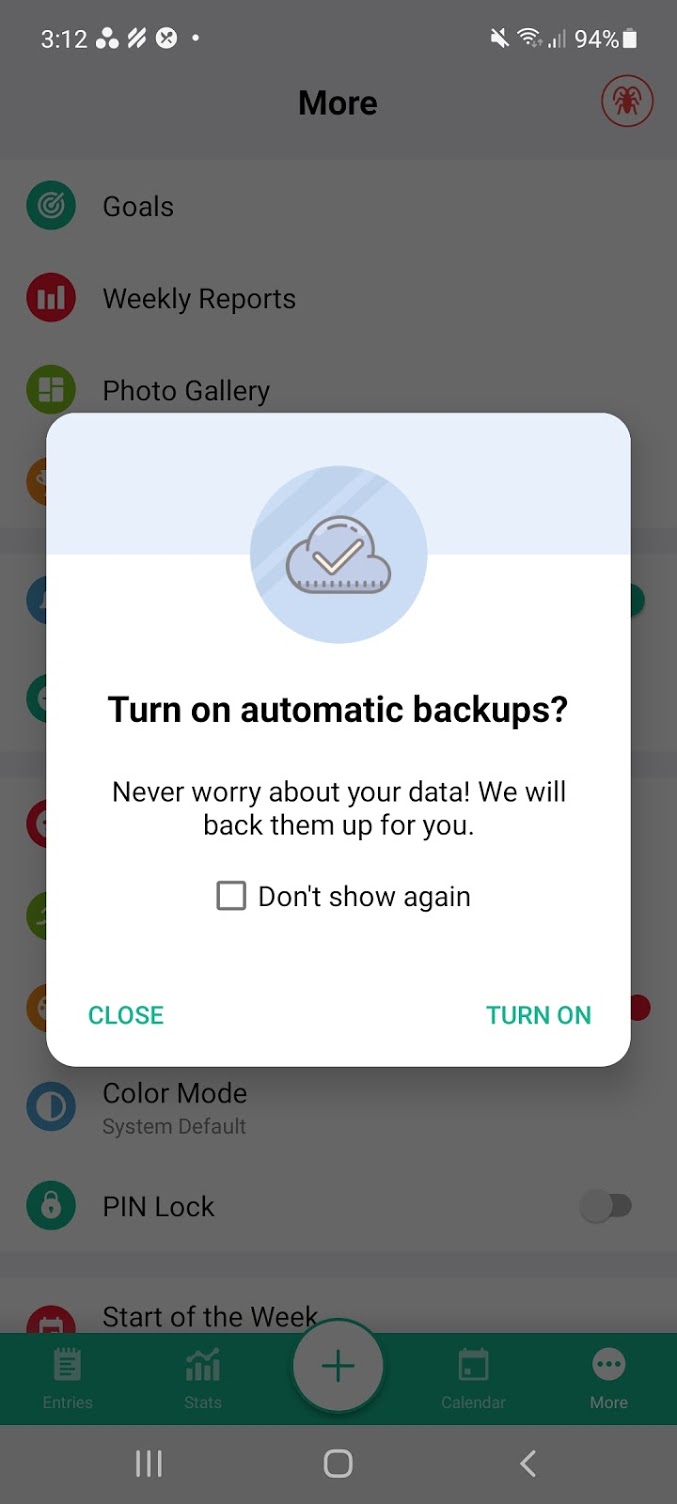Close the backup dialog

(x=126, y=1015)
